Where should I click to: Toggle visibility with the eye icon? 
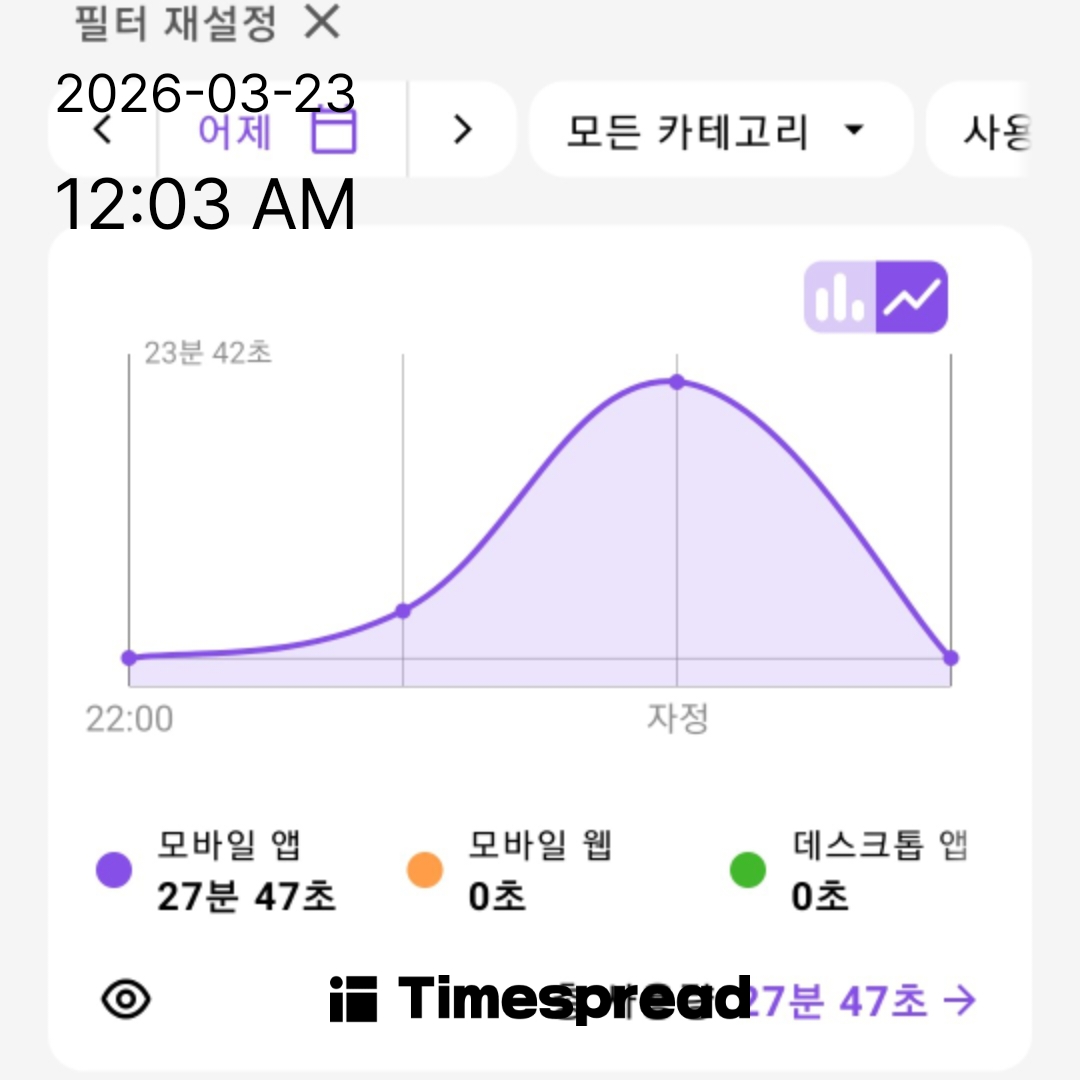point(127,998)
